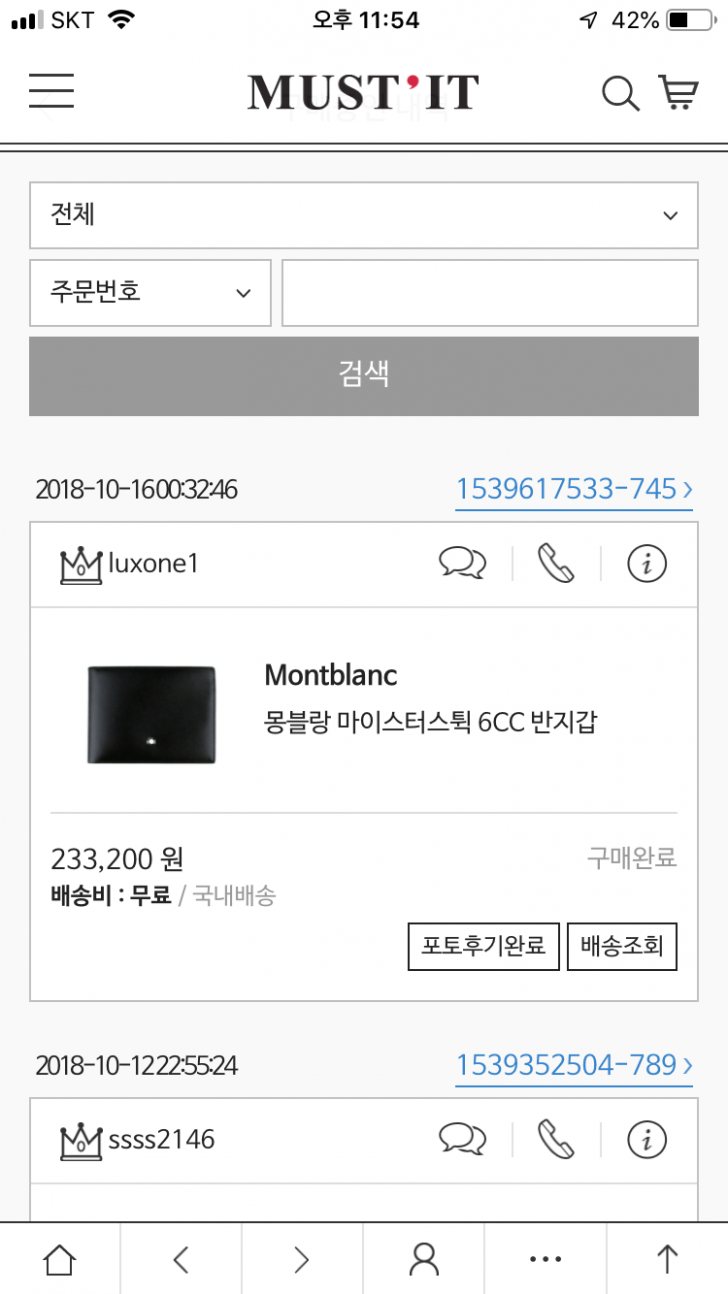Image resolution: width=728 pixels, height=1294 pixels.
Task: Jump to top with up arrow
Action: pyautogui.click(x=667, y=1260)
